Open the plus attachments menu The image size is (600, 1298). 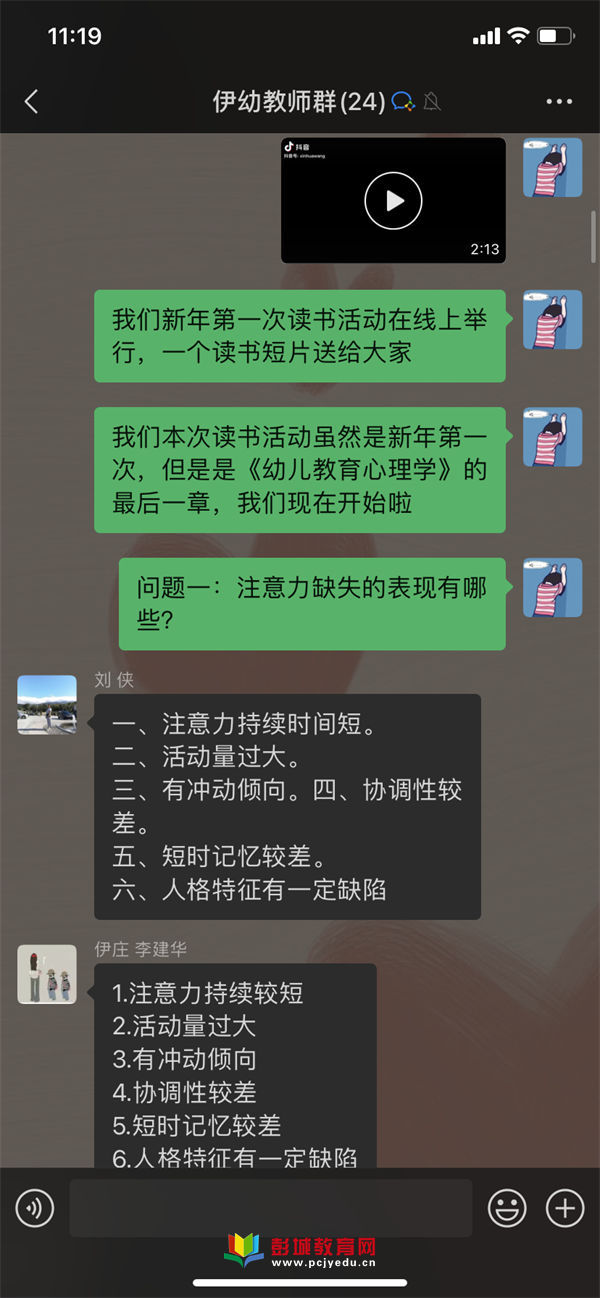pos(565,1209)
